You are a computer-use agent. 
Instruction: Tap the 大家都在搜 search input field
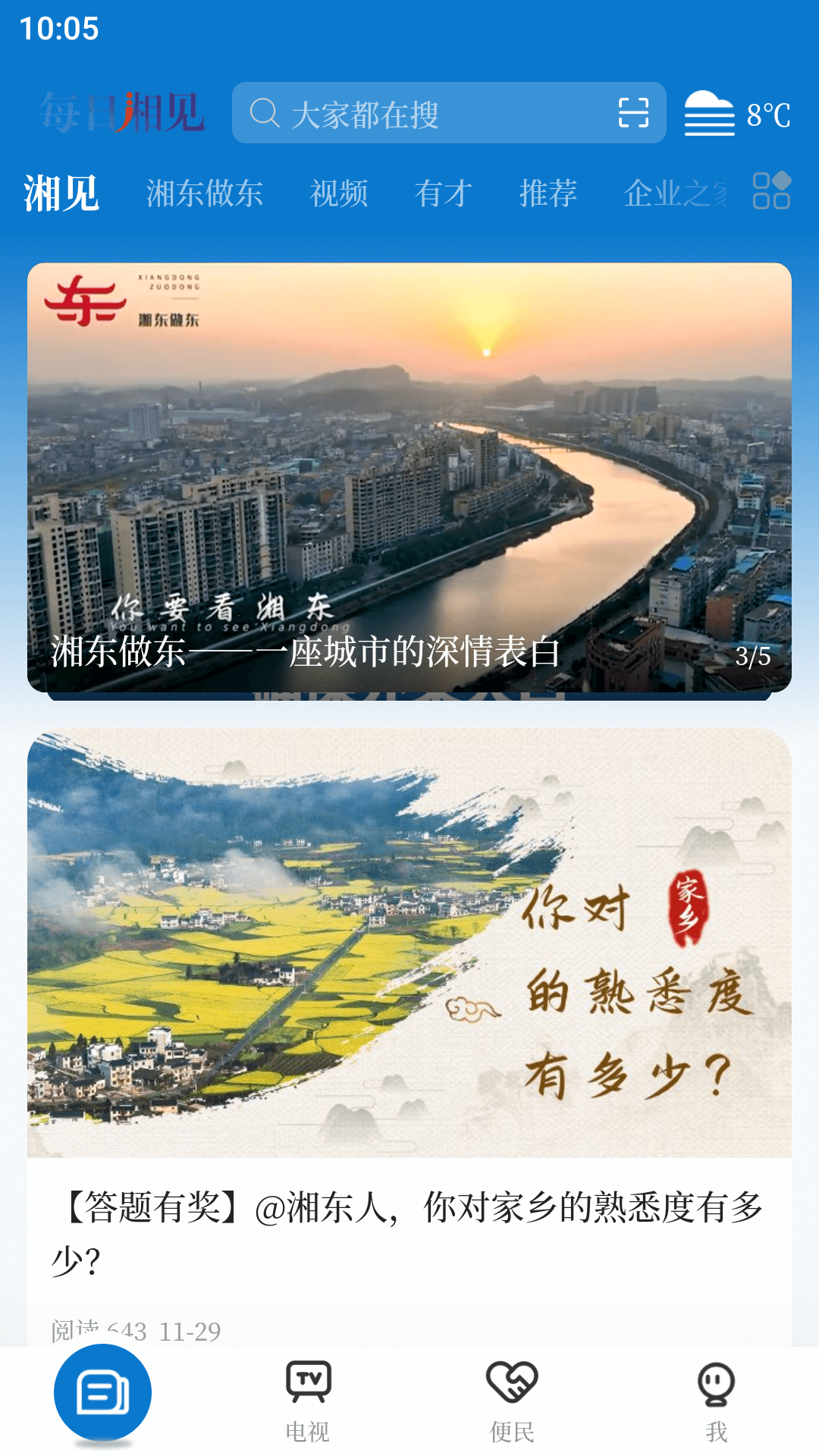[x=425, y=114]
